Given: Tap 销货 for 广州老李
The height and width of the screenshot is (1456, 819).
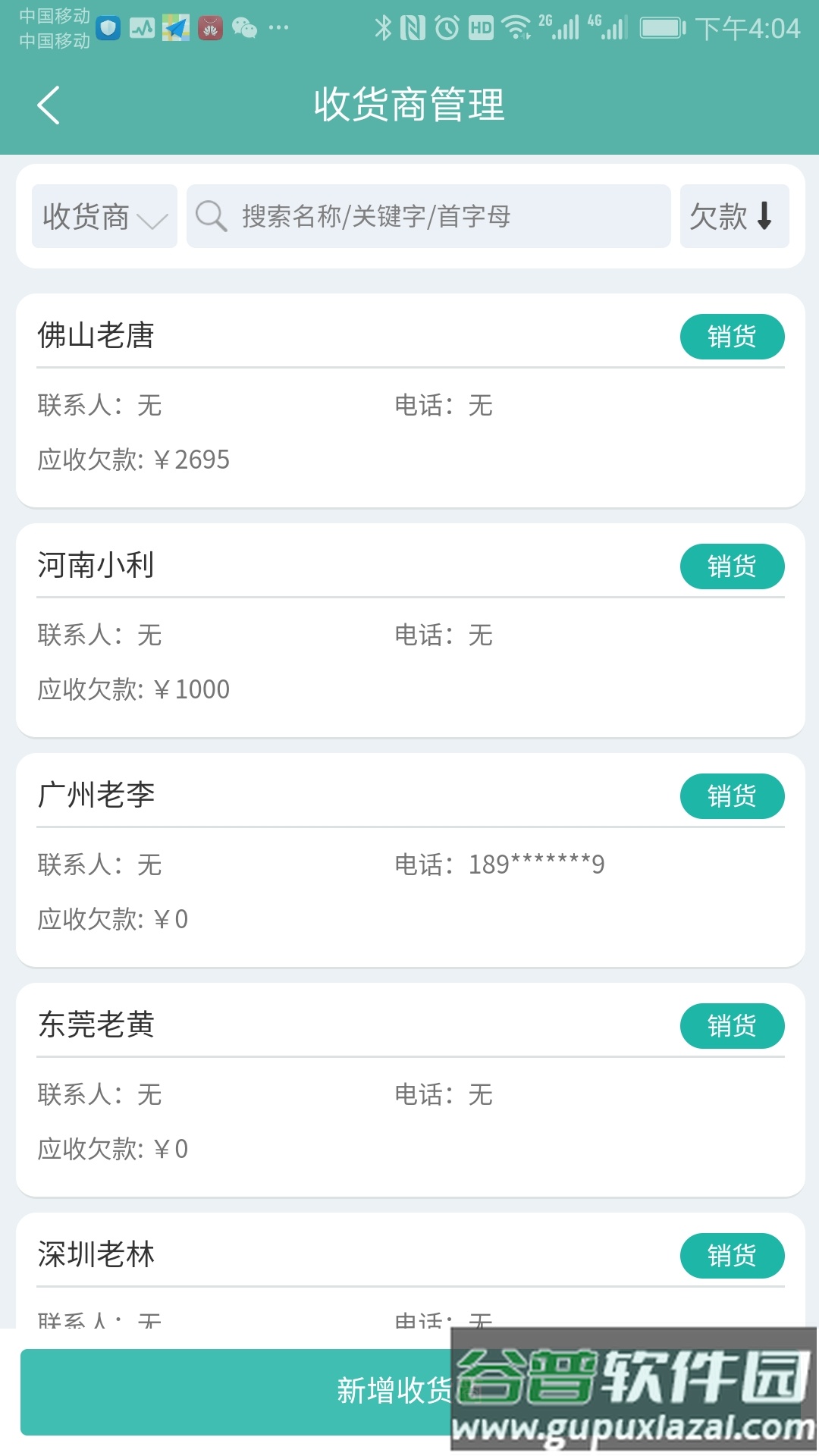Looking at the screenshot, I should click(x=732, y=796).
